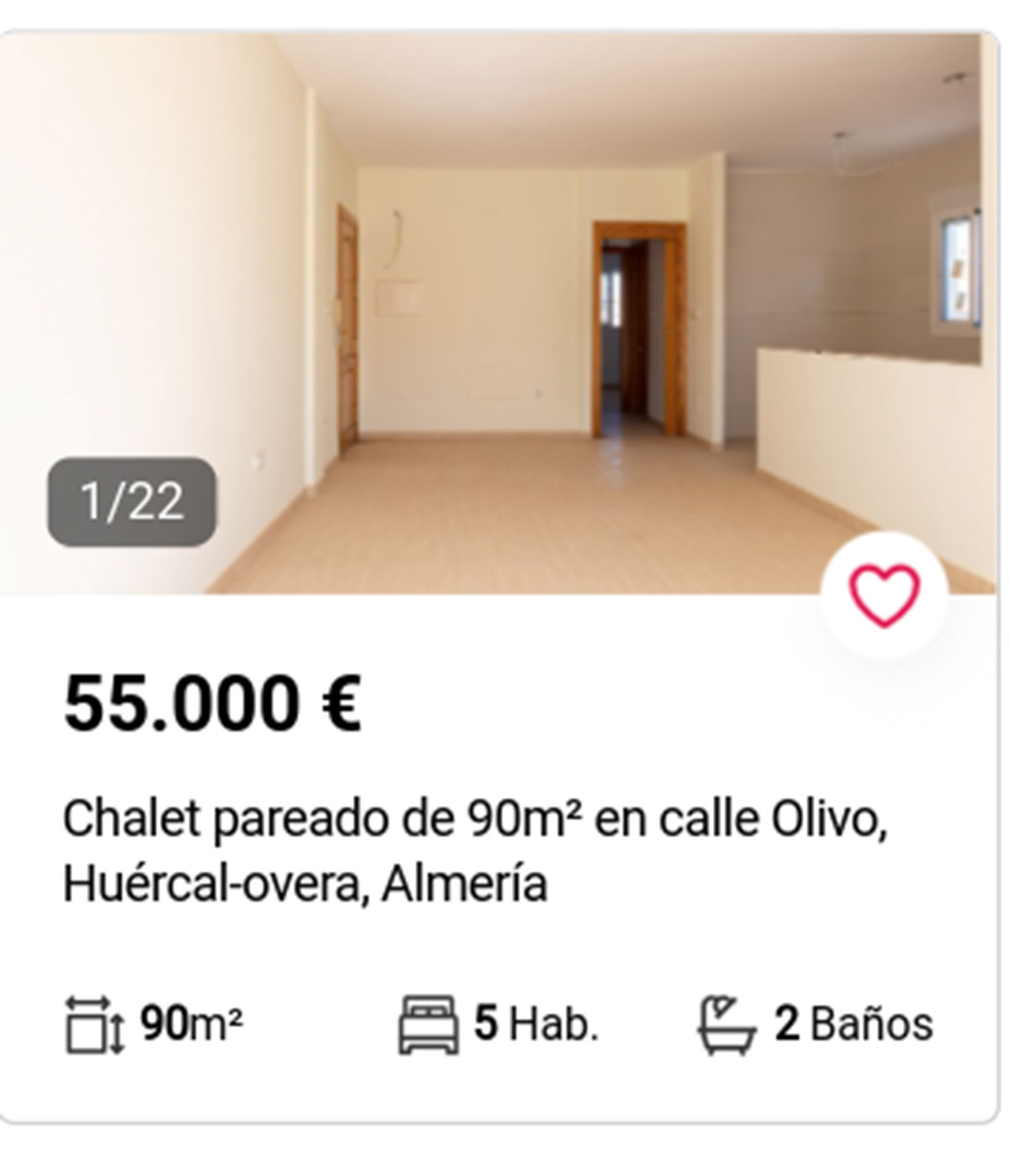Save the Huércal-overa chalet to favorites
This screenshot has height=1176, width=1009.
(x=885, y=595)
